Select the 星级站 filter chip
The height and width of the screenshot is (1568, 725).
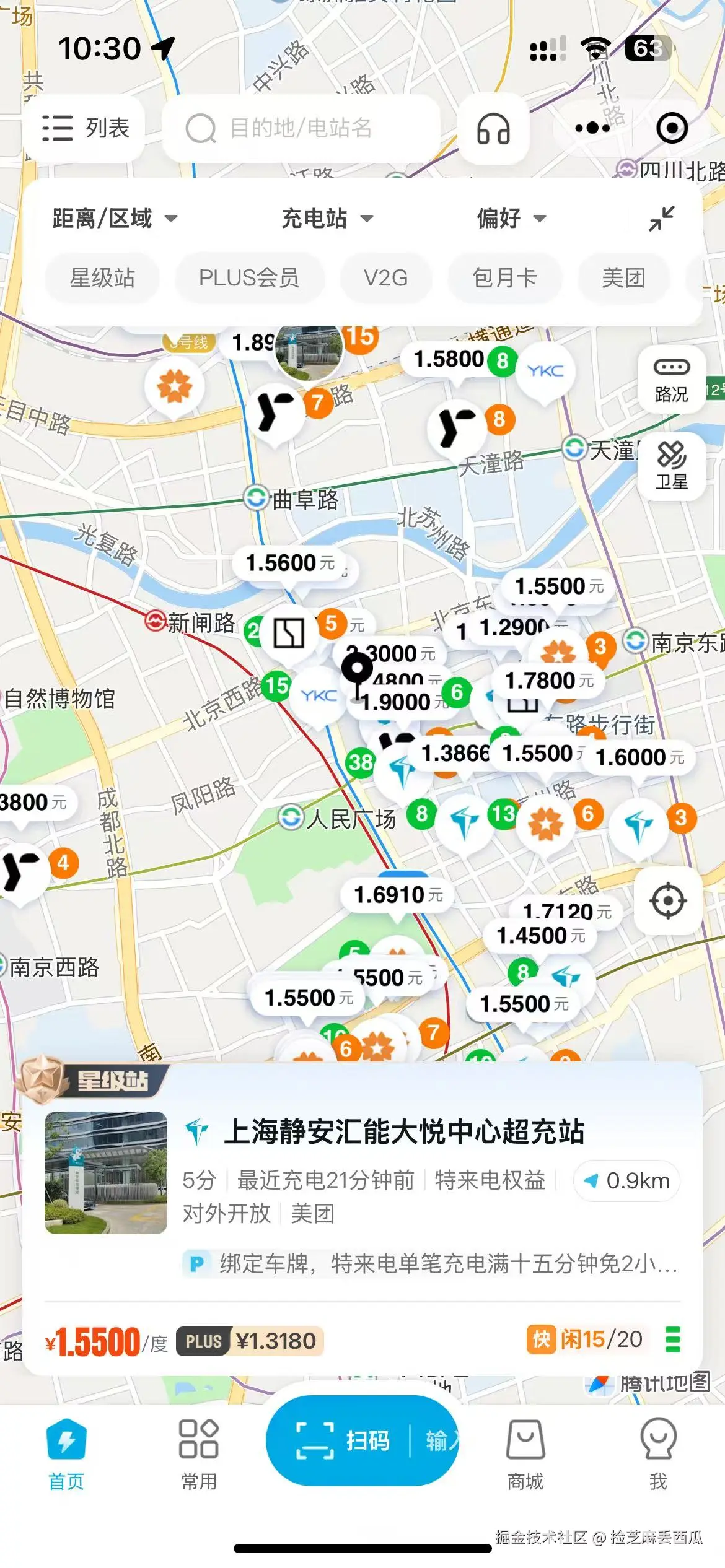coord(102,278)
